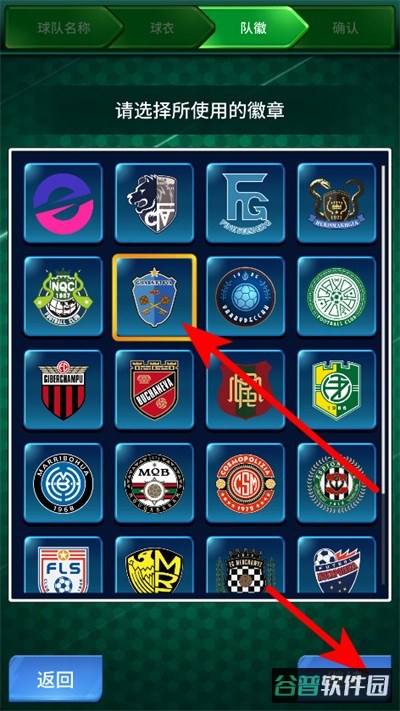Pick the FG letters emblem
Viewport: 400px width, 711px height.
click(x=245, y=203)
